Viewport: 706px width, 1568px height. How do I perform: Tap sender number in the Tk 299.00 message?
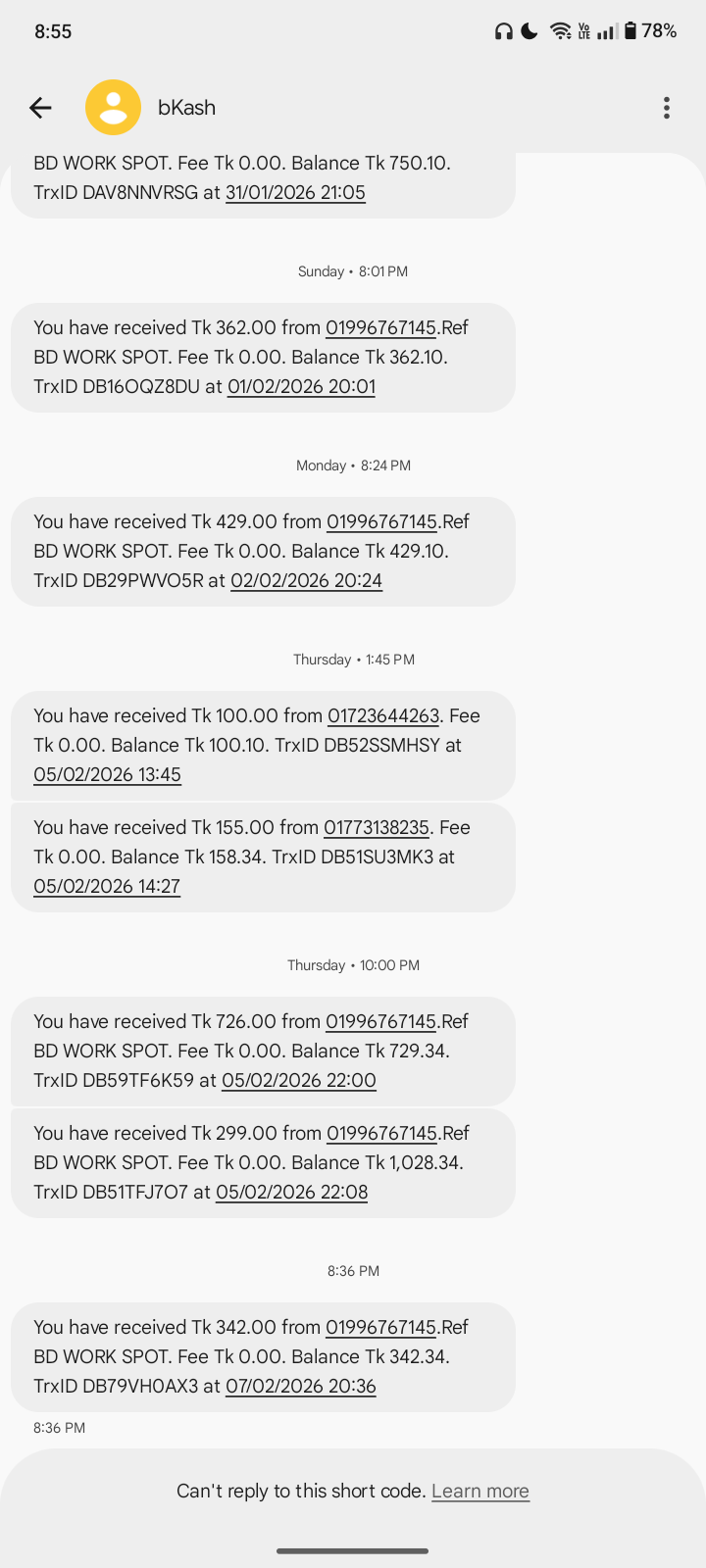(381, 1133)
